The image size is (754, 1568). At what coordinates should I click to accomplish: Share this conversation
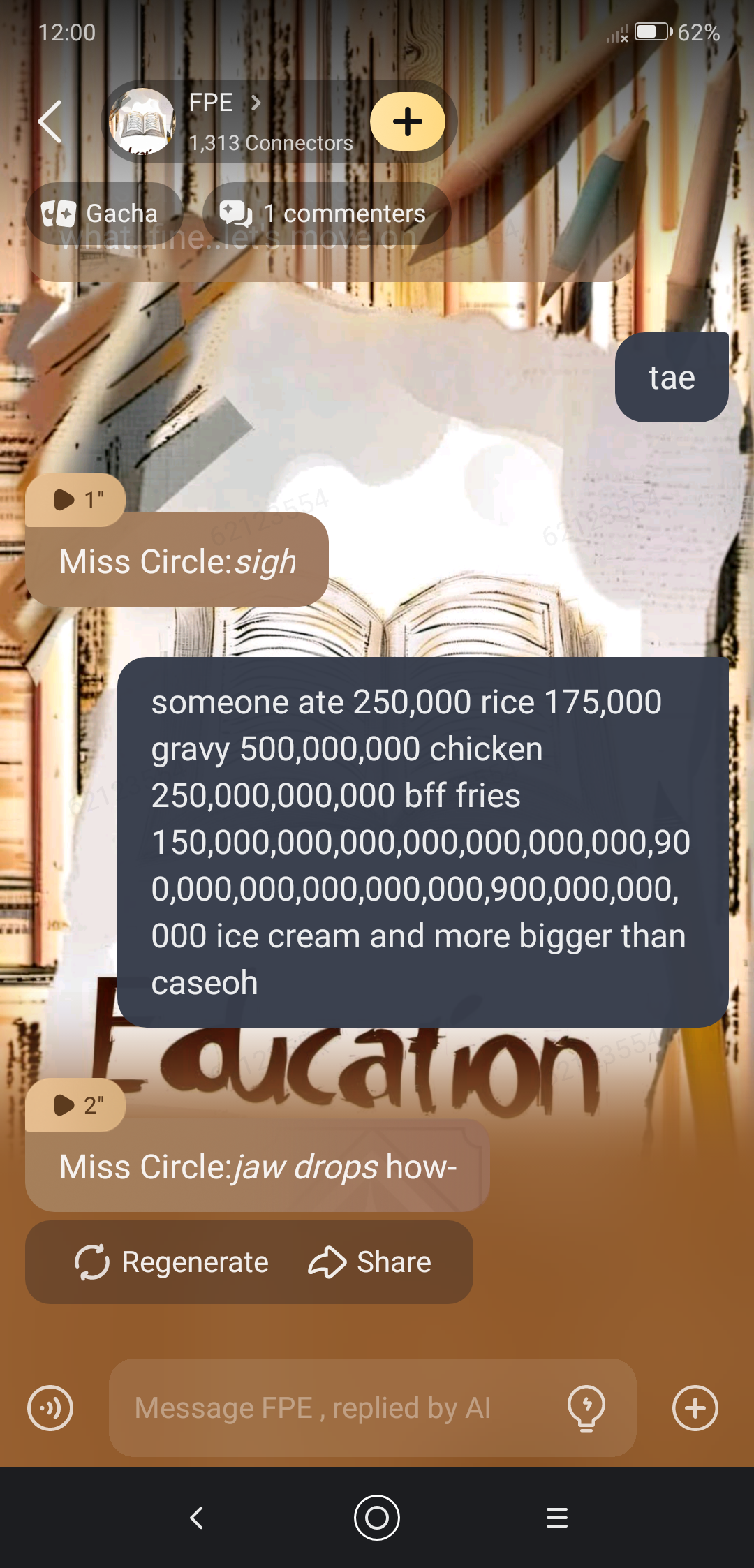point(370,1262)
